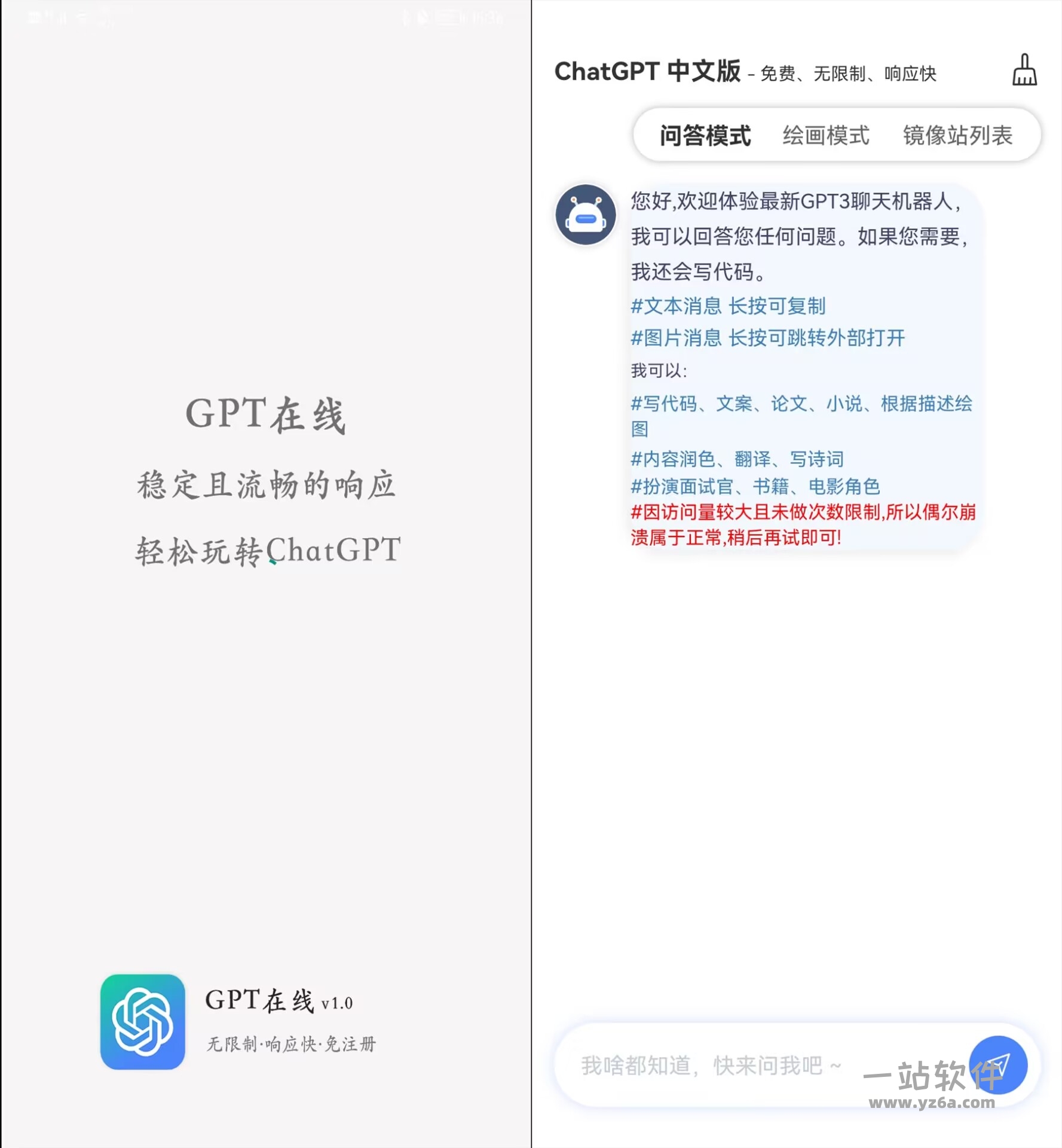This screenshot has height=1148, width=1062.
Task: Focus the 我啥都知道 message input field
Action: click(x=711, y=1065)
